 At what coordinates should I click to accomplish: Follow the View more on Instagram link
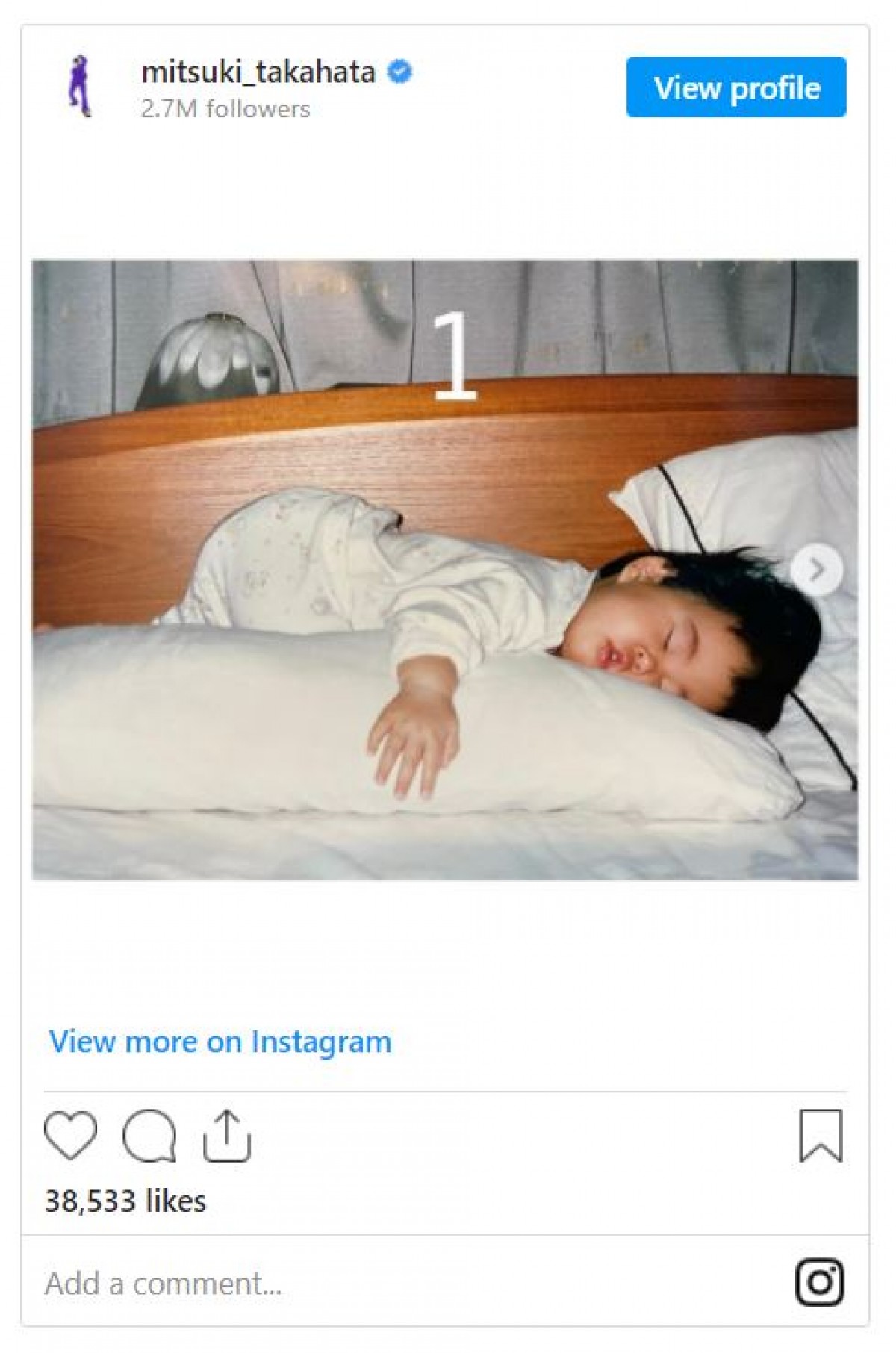(220, 1041)
